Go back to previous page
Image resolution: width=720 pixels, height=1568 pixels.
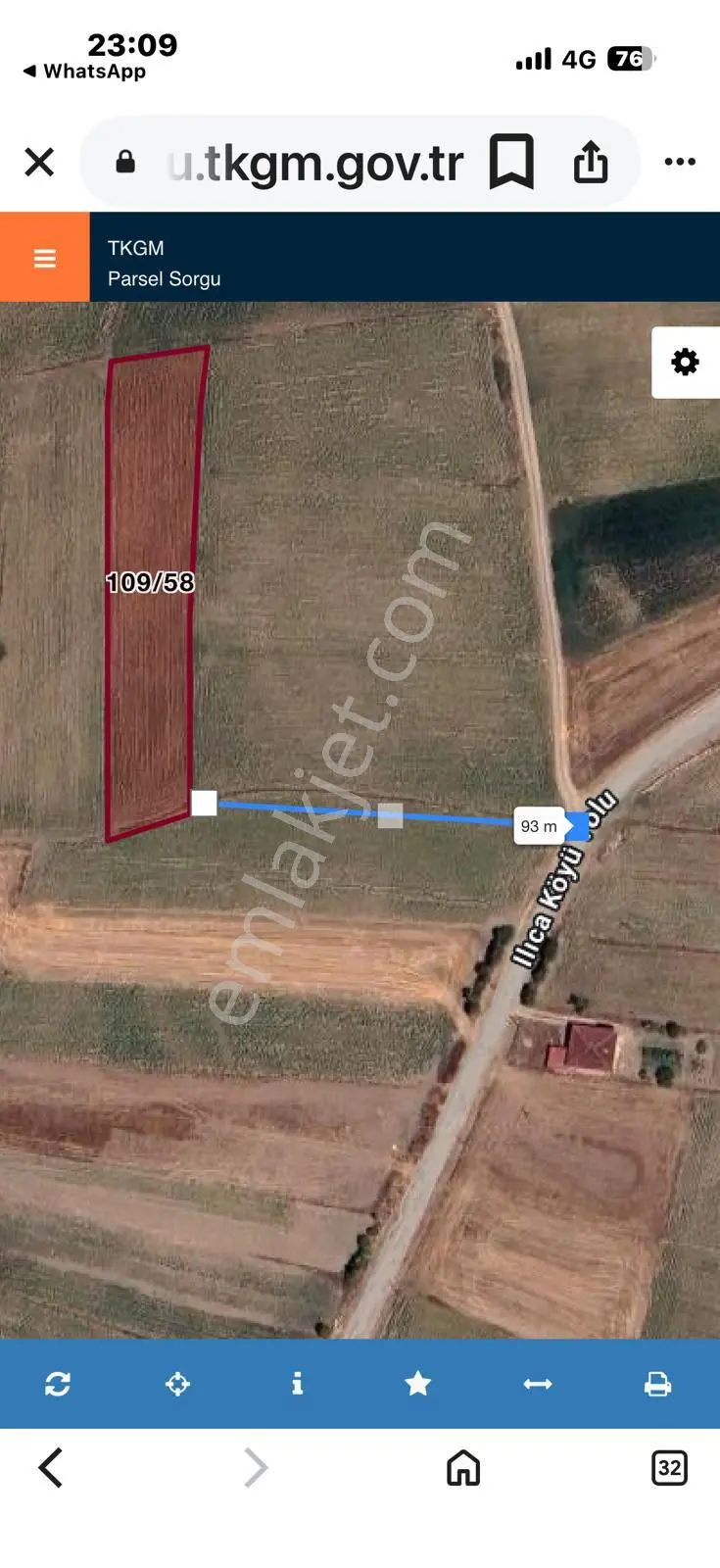51,1468
